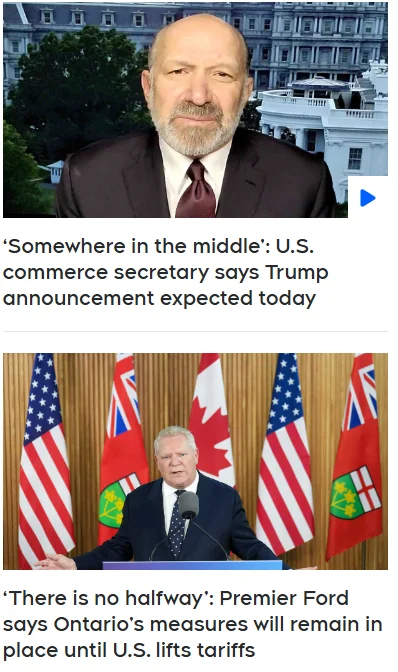Play the commerce secretary interview video
The height and width of the screenshot is (672, 398).
point(368,198)
